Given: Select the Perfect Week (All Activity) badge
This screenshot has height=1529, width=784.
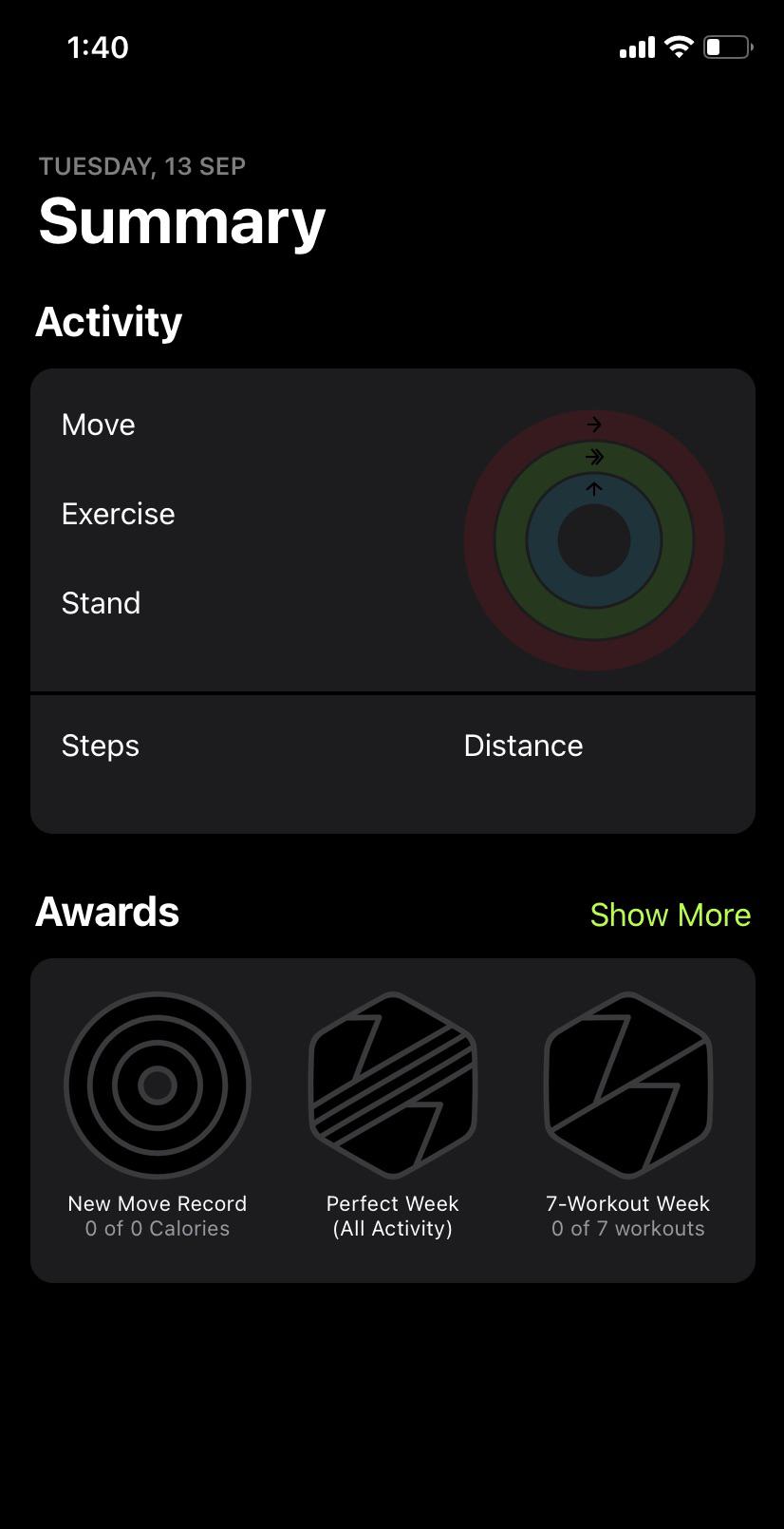Looking at the screenshot, I should pyautogui.click(x=392, y=1085).
